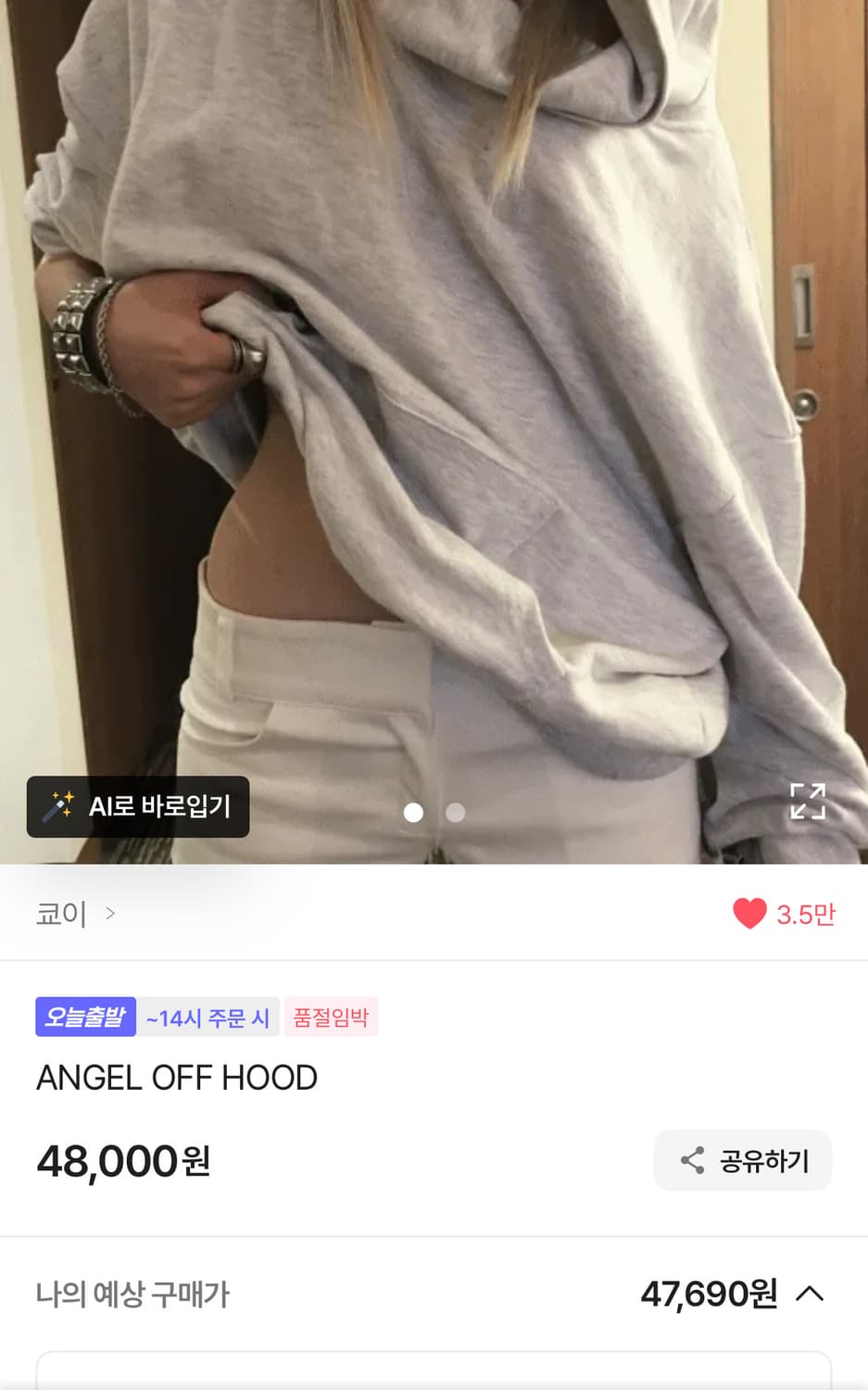
Task: Expand the estimated purchase price details
Action: [810, 1295]
